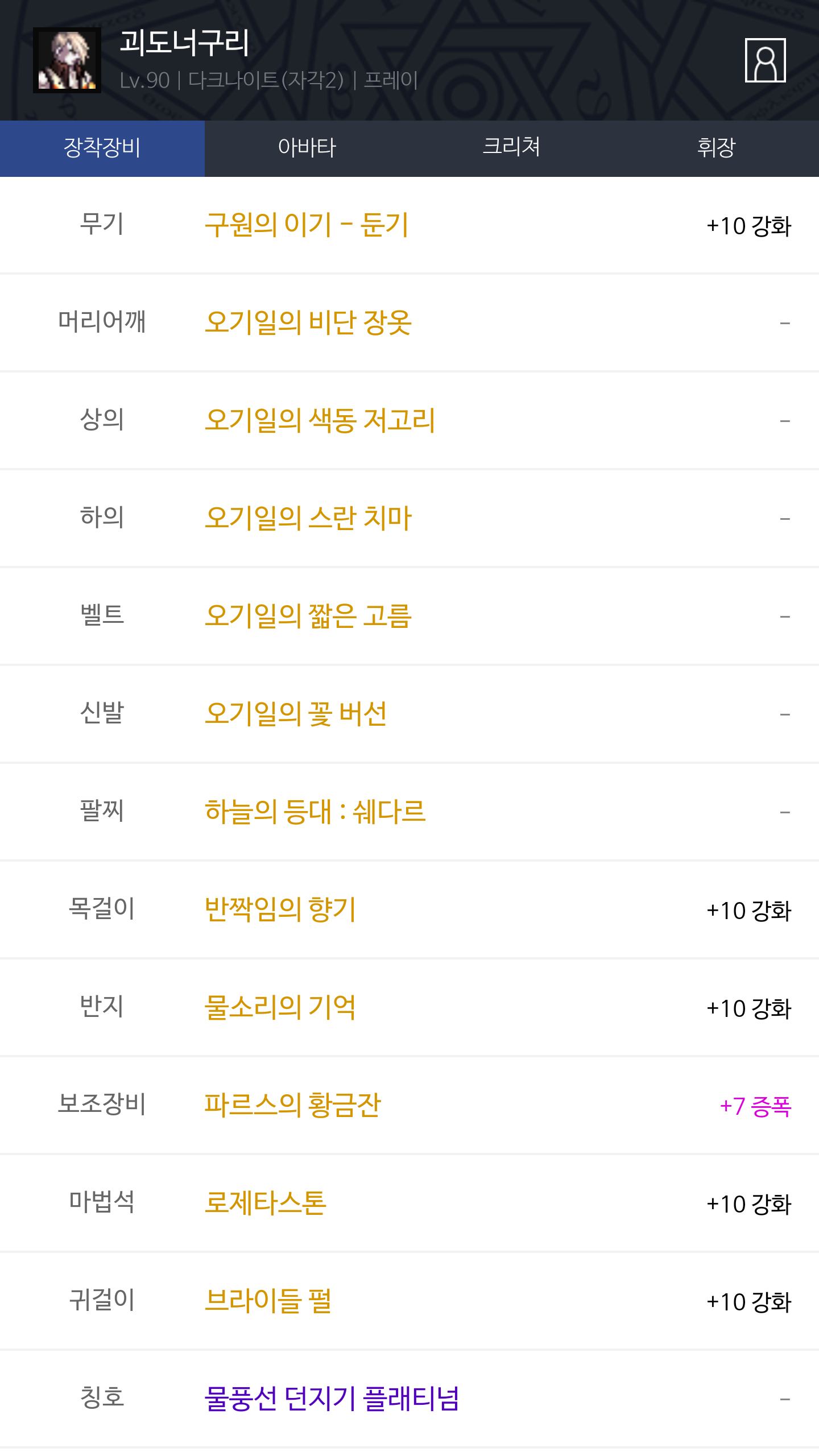
Task: View necklace 반짝임의 향기
Action: point(280,910)
